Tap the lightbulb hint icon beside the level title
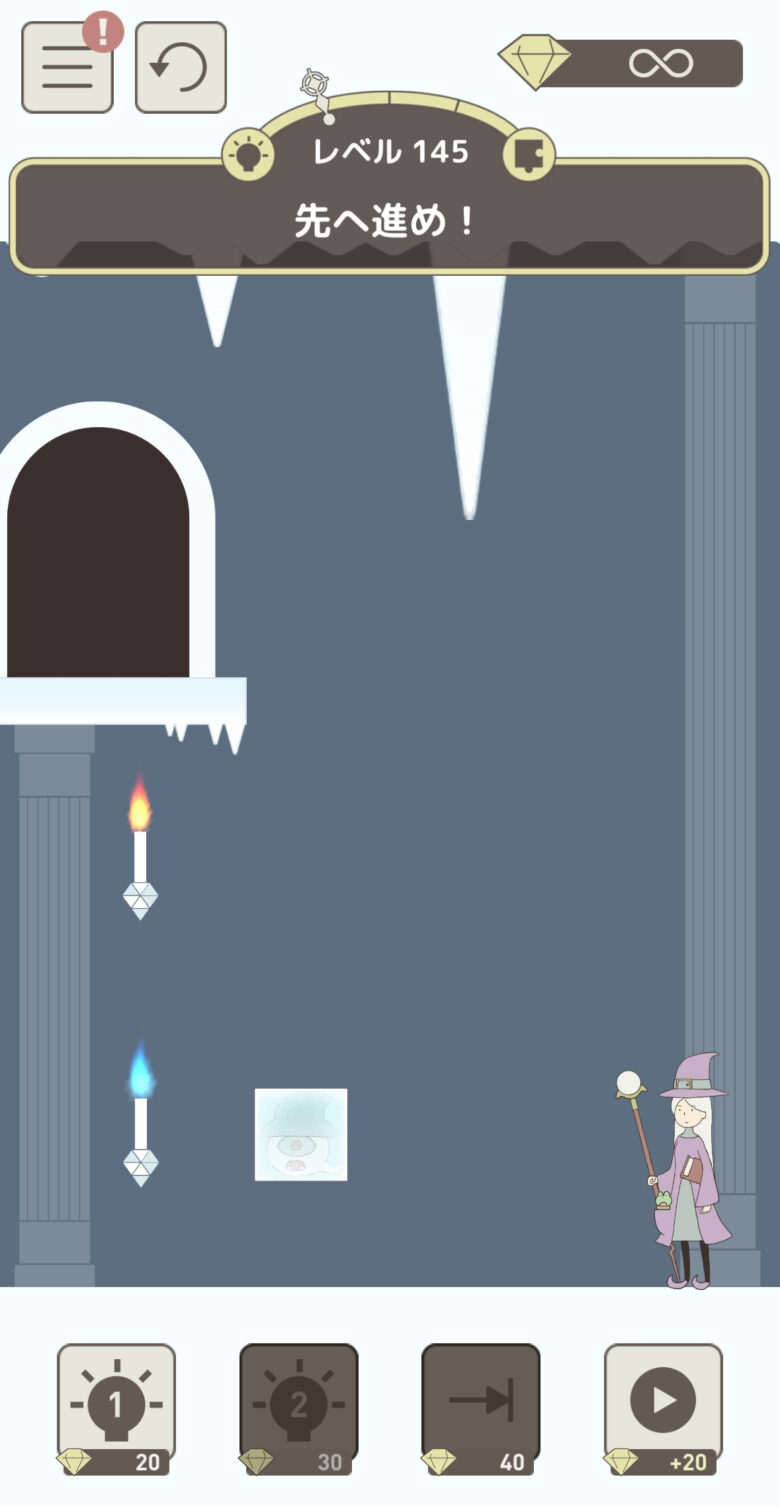 pos(247,155)
